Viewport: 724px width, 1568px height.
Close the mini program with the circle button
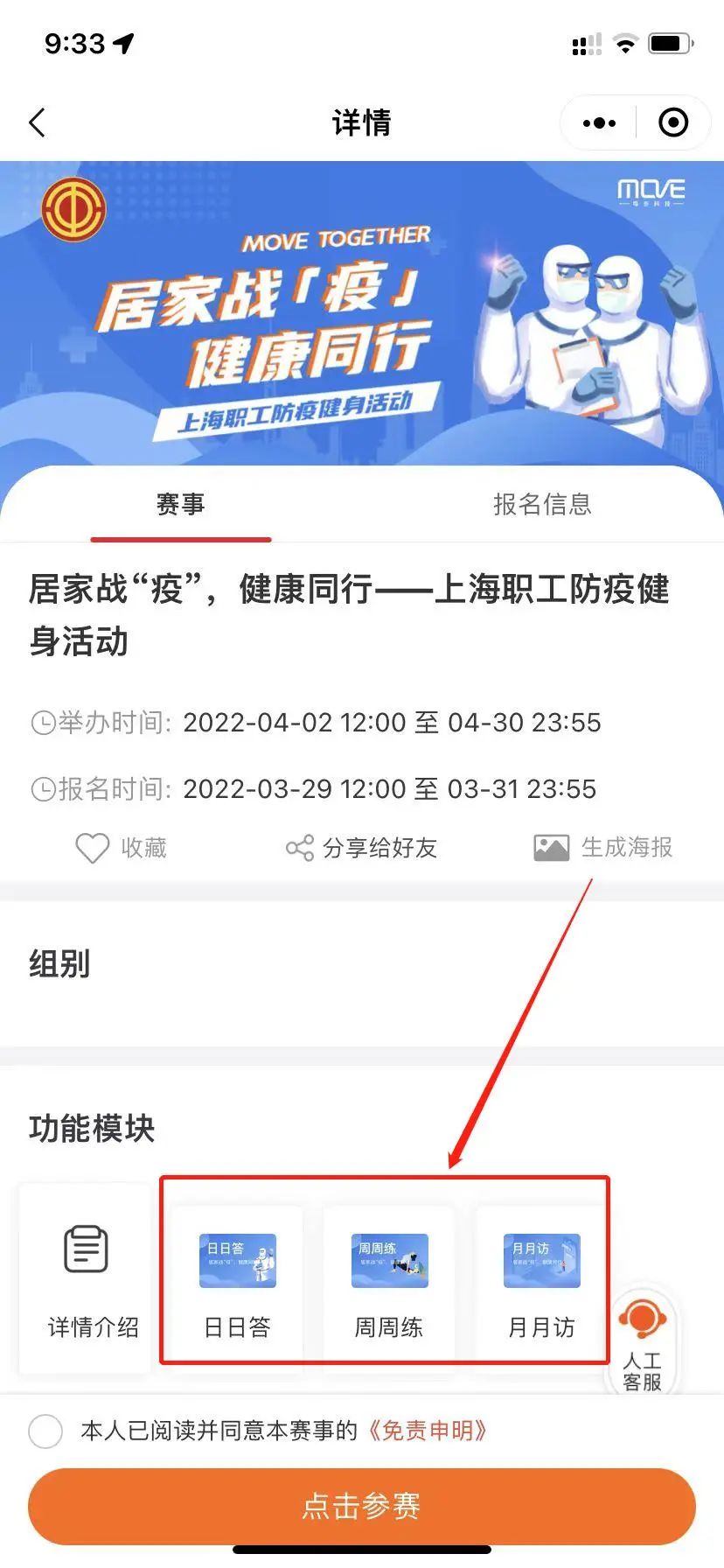point(672,123)
